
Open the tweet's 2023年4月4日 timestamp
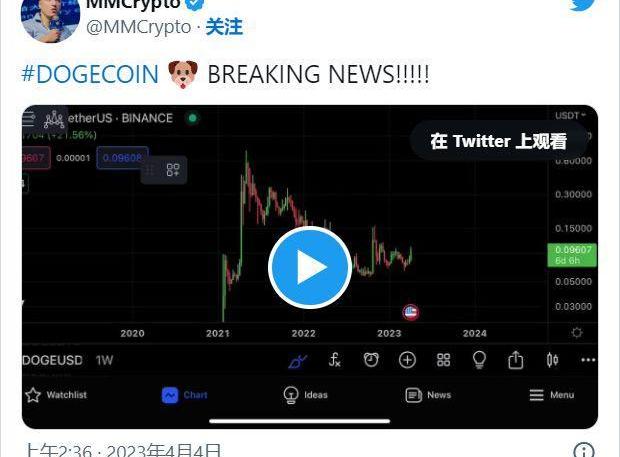pos(121,451)
